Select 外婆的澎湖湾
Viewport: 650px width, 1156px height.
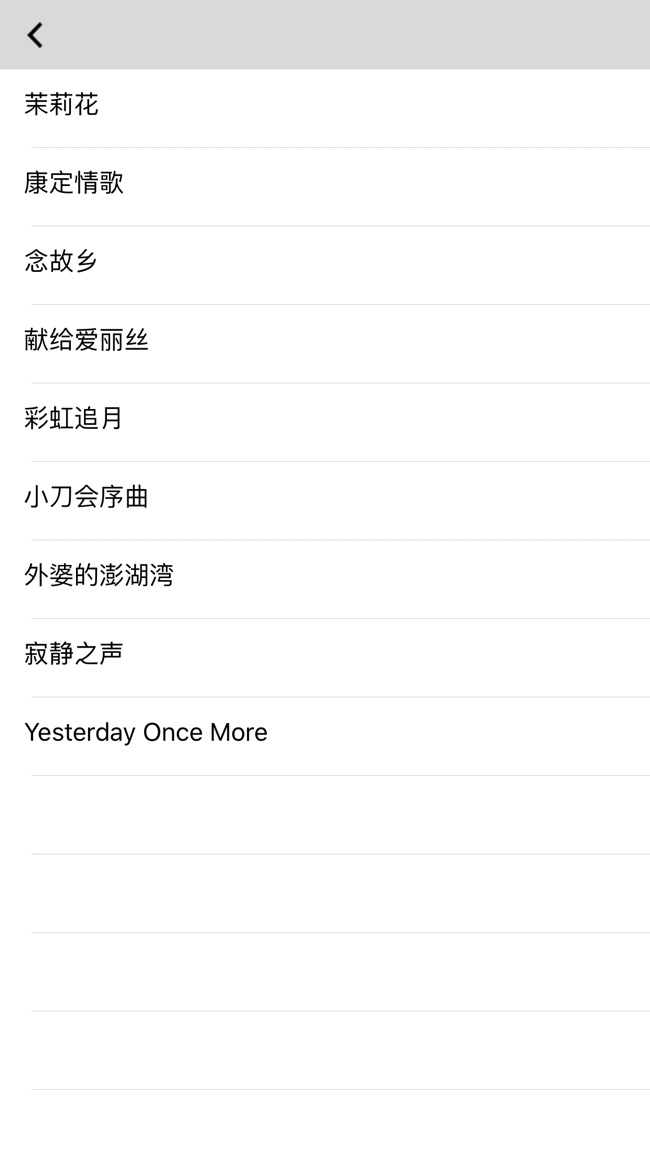[x=99, y=575]
